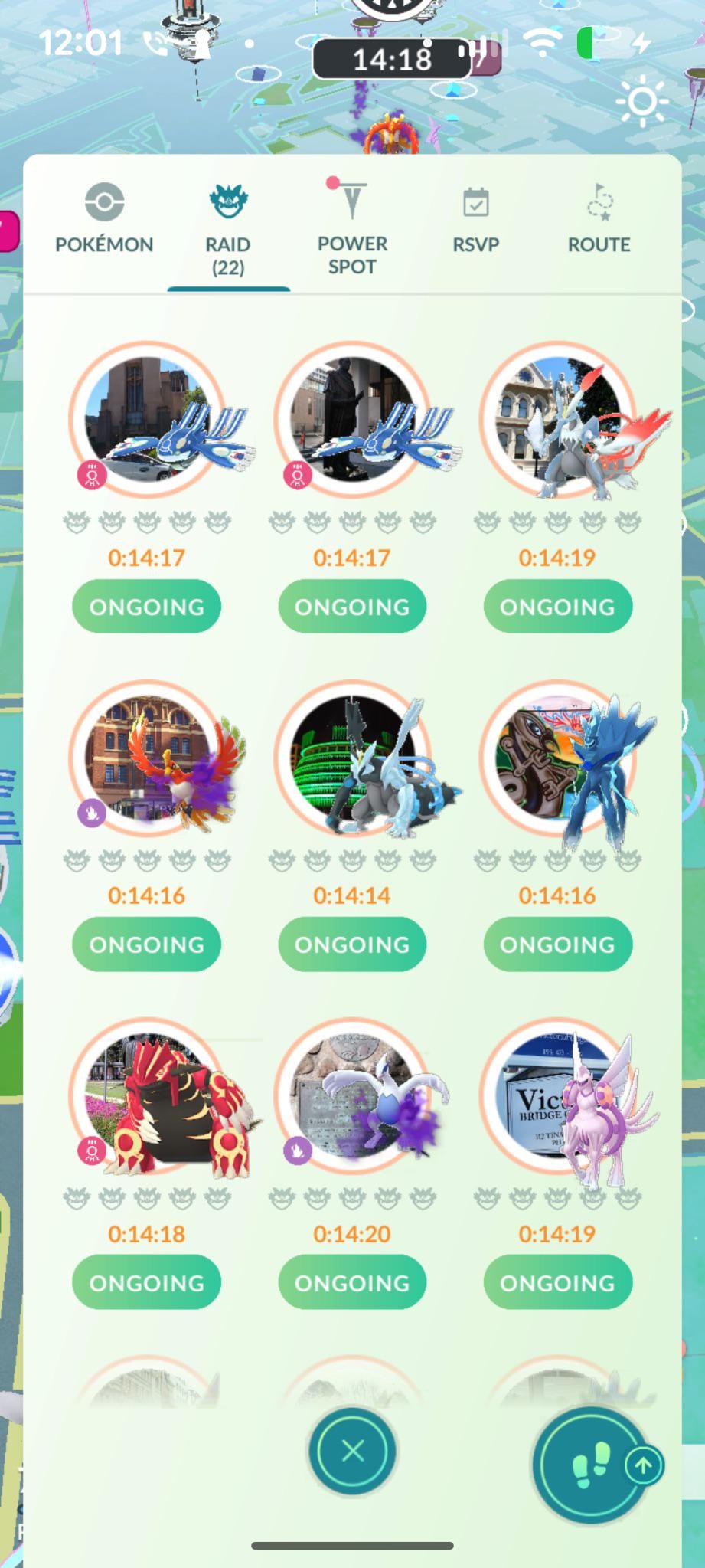This screenshot has height=1568, width=705.
Task: Switch to the Route tab
Action: [x=599, y=219]
